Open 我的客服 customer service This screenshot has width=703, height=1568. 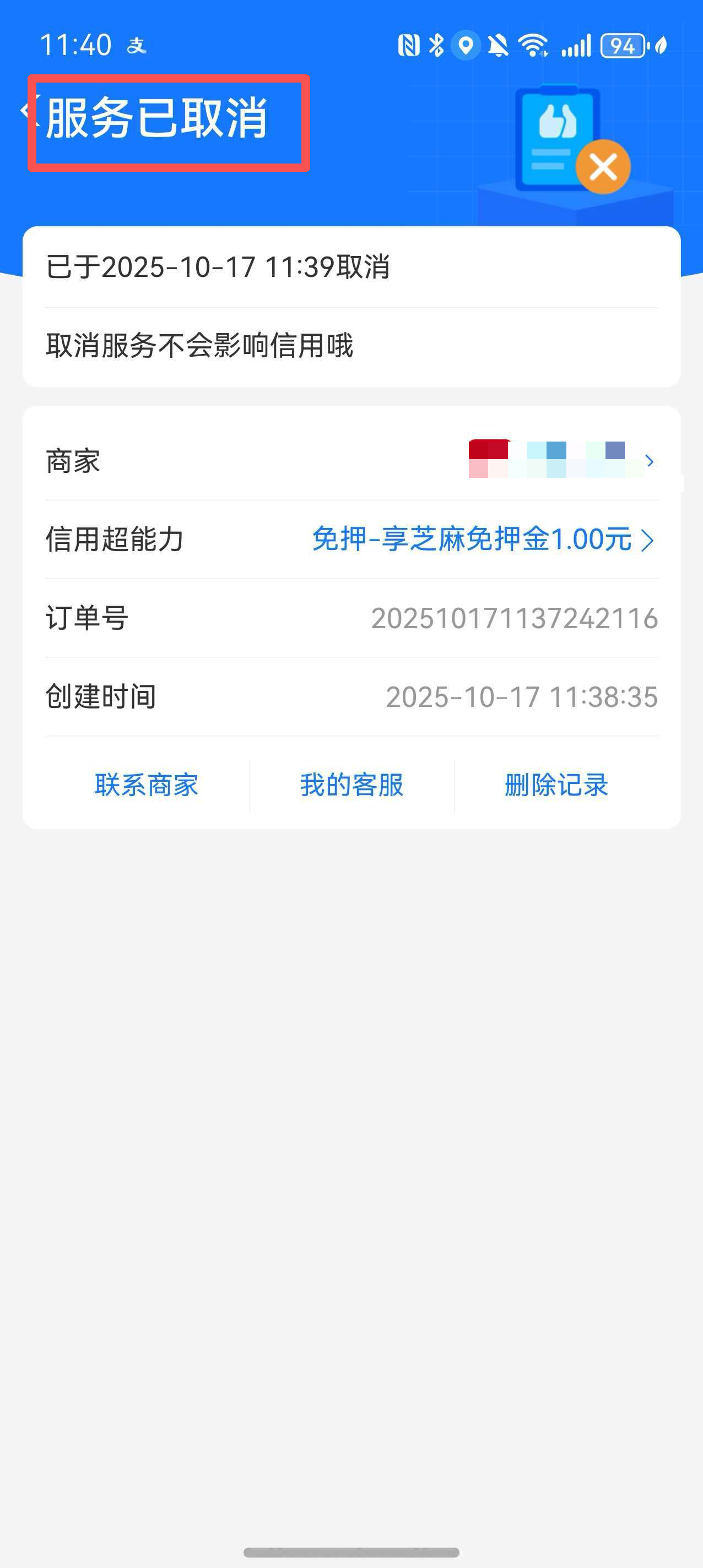click(351, 785)
